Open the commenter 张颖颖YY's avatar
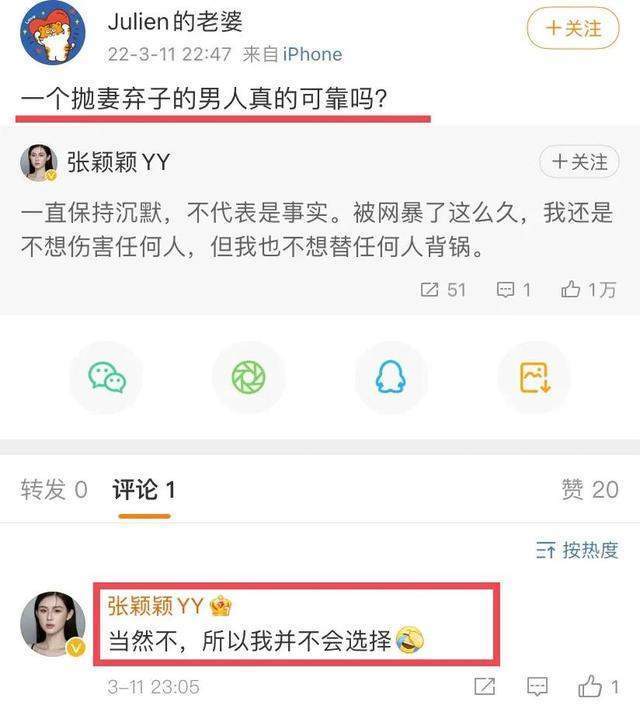The width and height of the screenshot is (640, 705). coord(52,624)
